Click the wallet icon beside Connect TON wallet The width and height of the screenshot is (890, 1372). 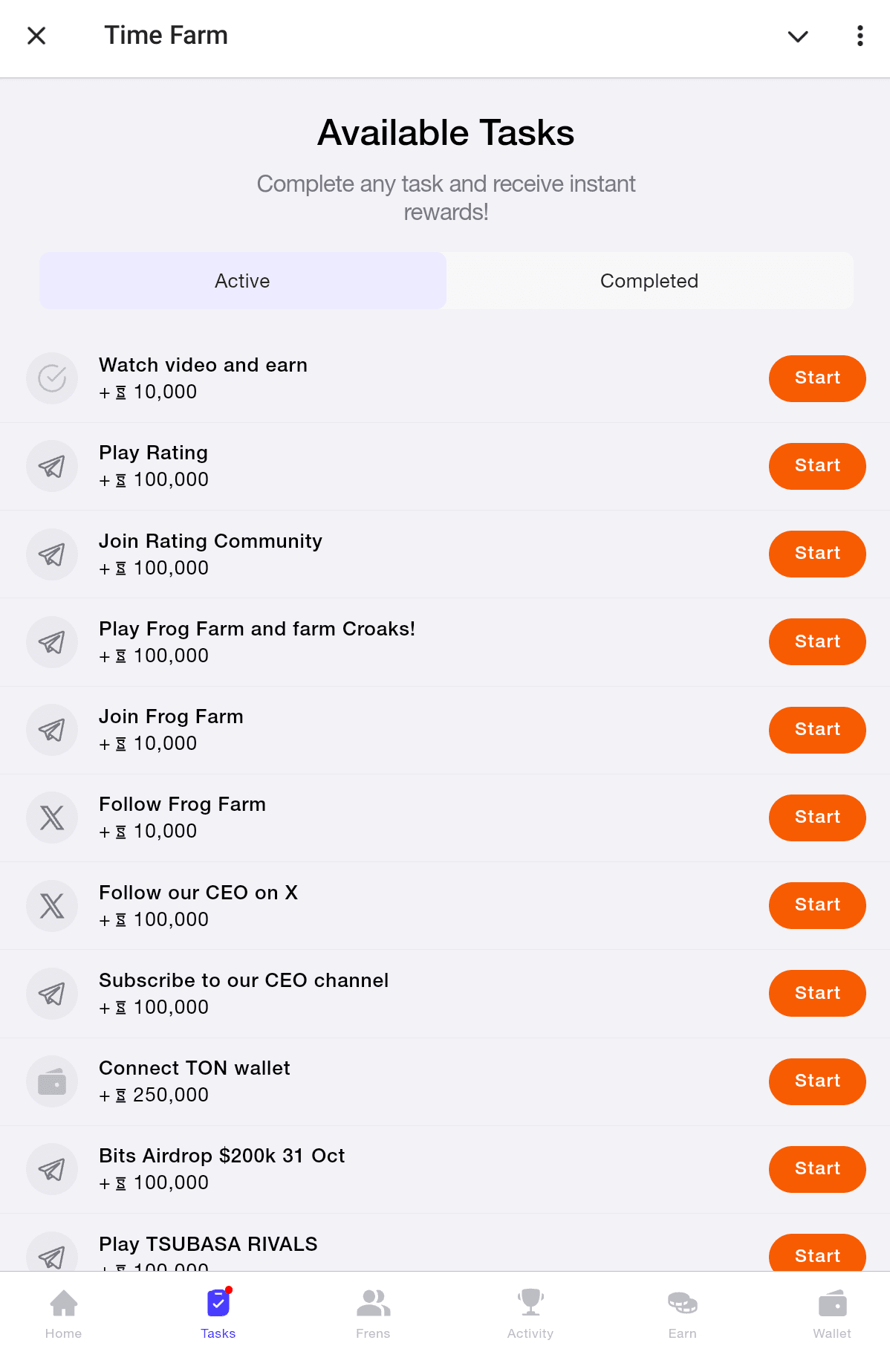52,1081
